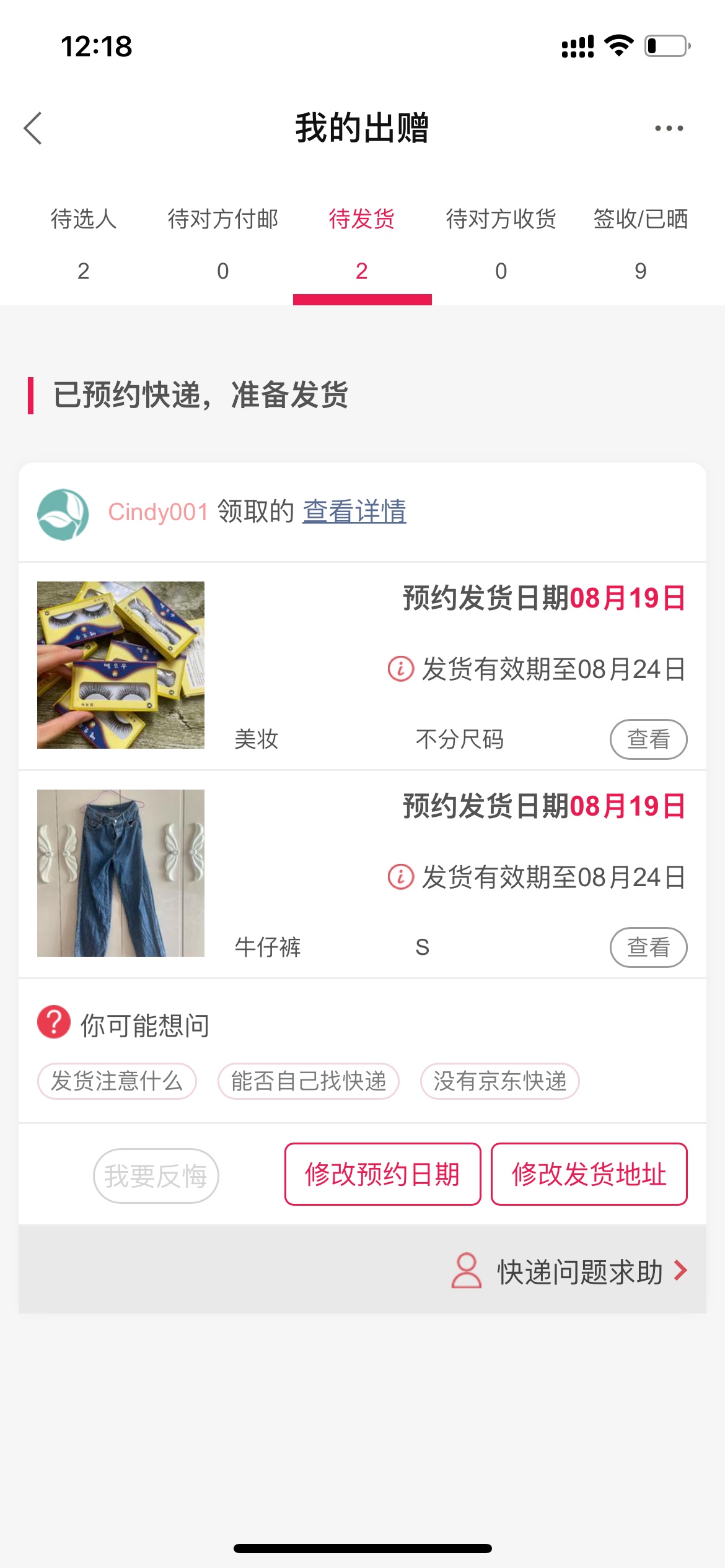Open the 签收/已晒 tab
The image size is (725, 1568).
pos(640,243)
